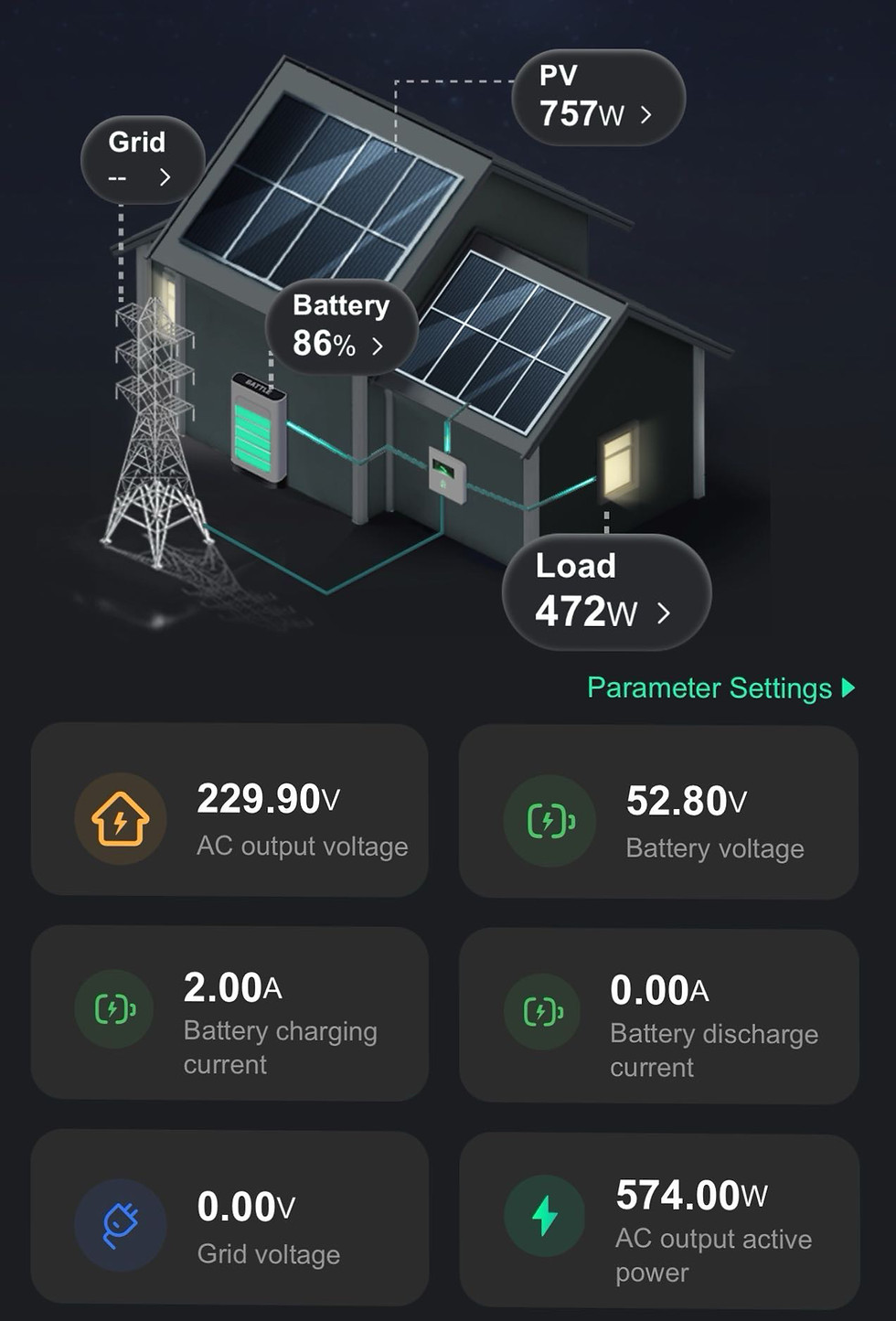The height and width of the screenshot is (1321, 896).
Task: Open Parameter Settings
Action: pyautogui.click(x=721, y=687)
